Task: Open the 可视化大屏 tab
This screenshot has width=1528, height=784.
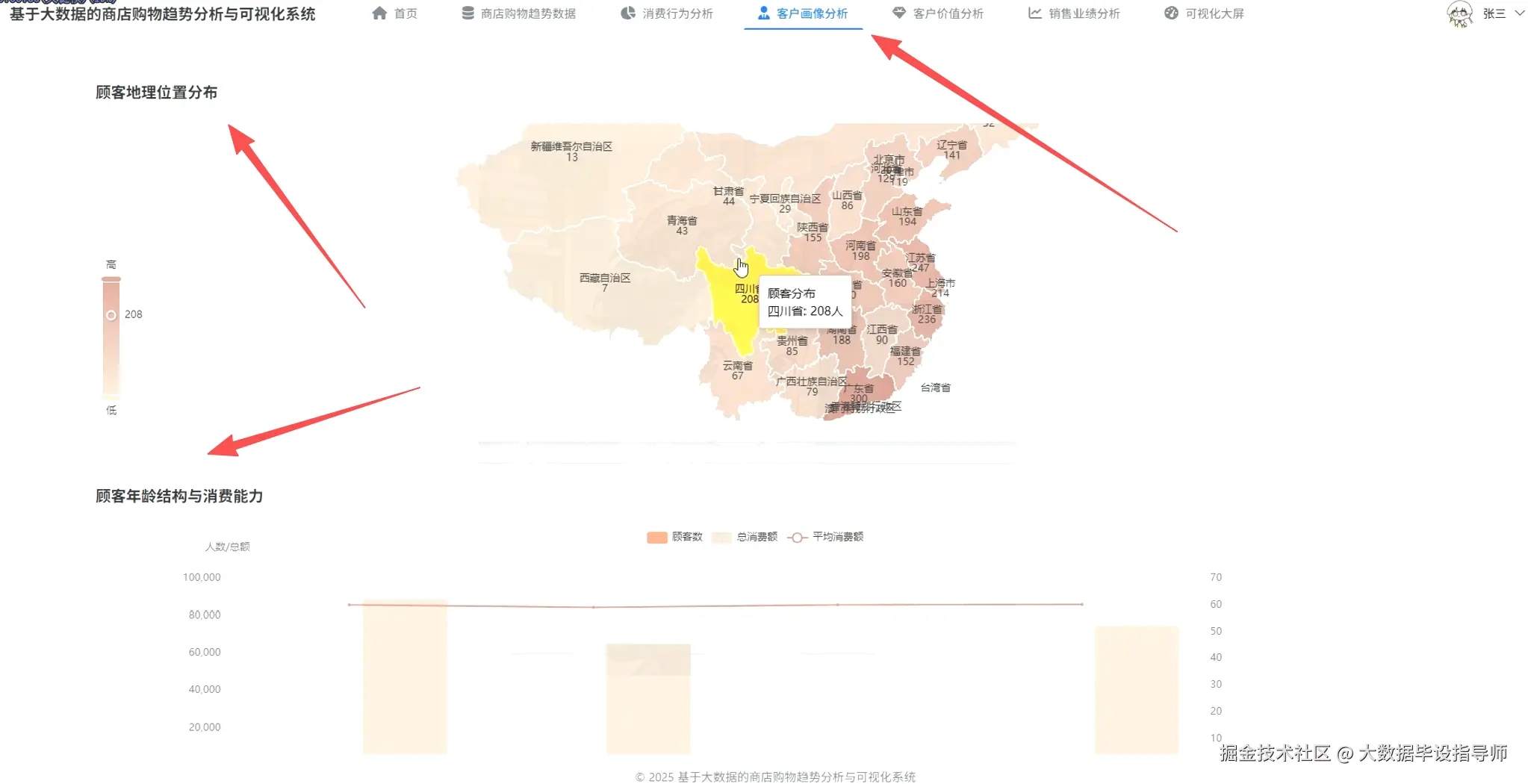Action: pos(1204,13)
